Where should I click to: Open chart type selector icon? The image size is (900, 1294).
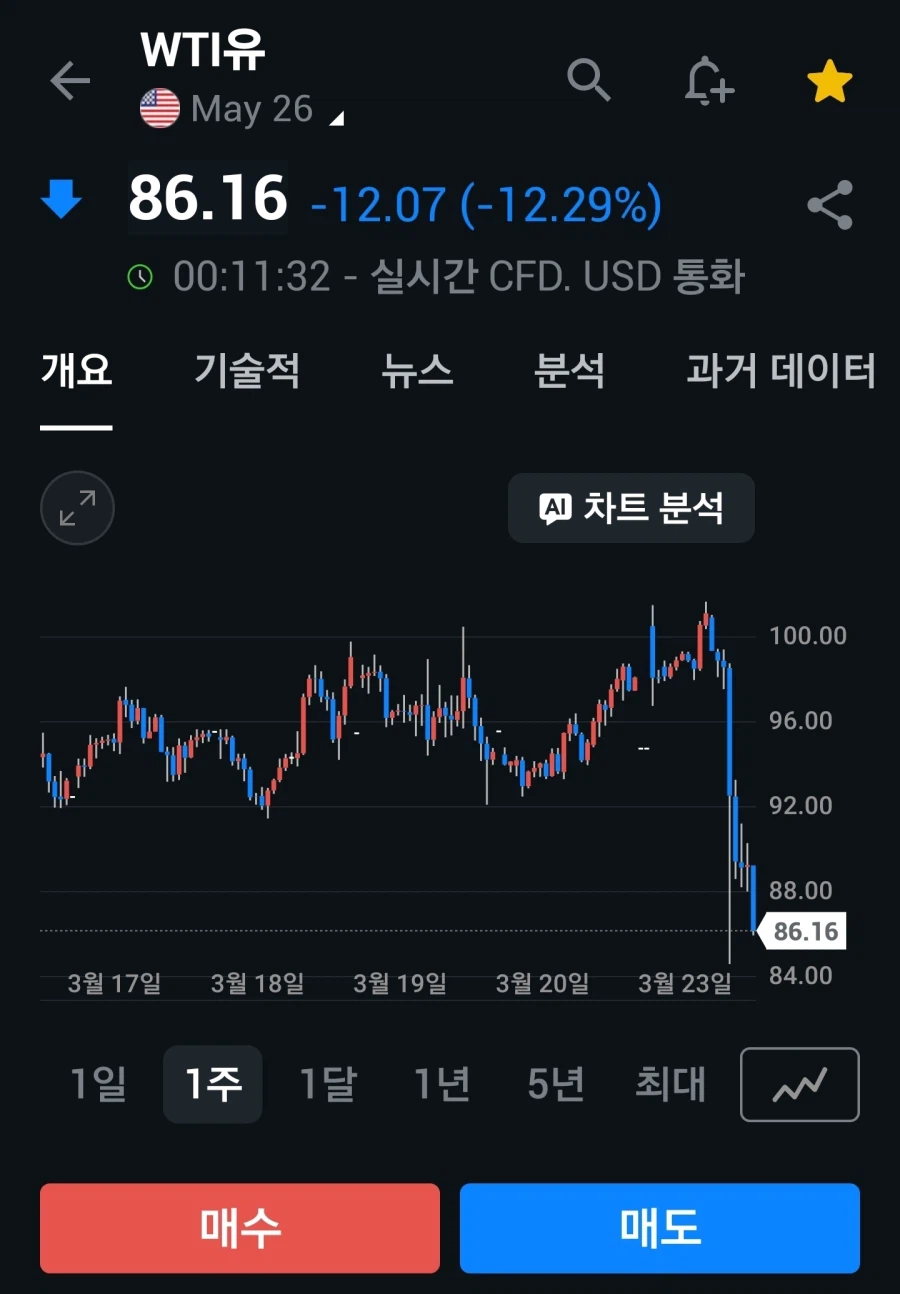(x=799, y=1084)
